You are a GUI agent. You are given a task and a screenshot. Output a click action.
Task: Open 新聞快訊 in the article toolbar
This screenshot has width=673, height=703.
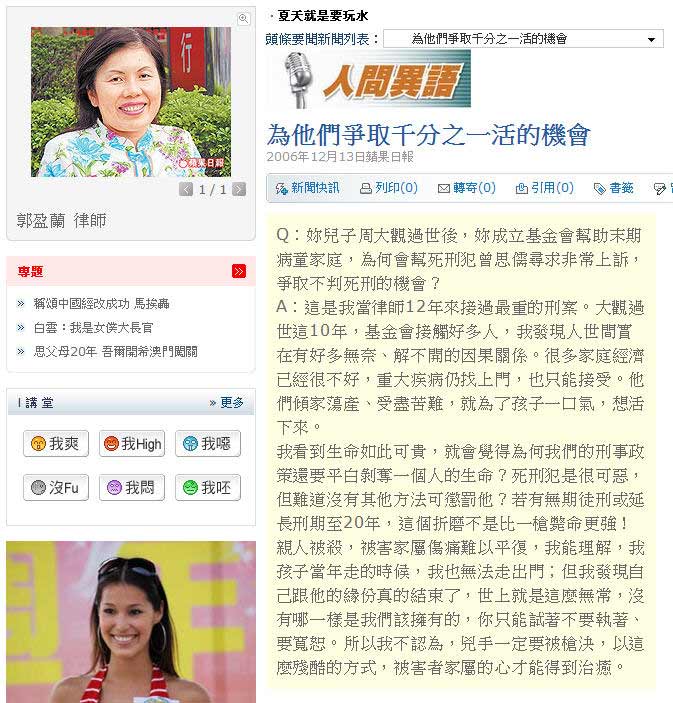pyautogui.click(x=307, y=188)
